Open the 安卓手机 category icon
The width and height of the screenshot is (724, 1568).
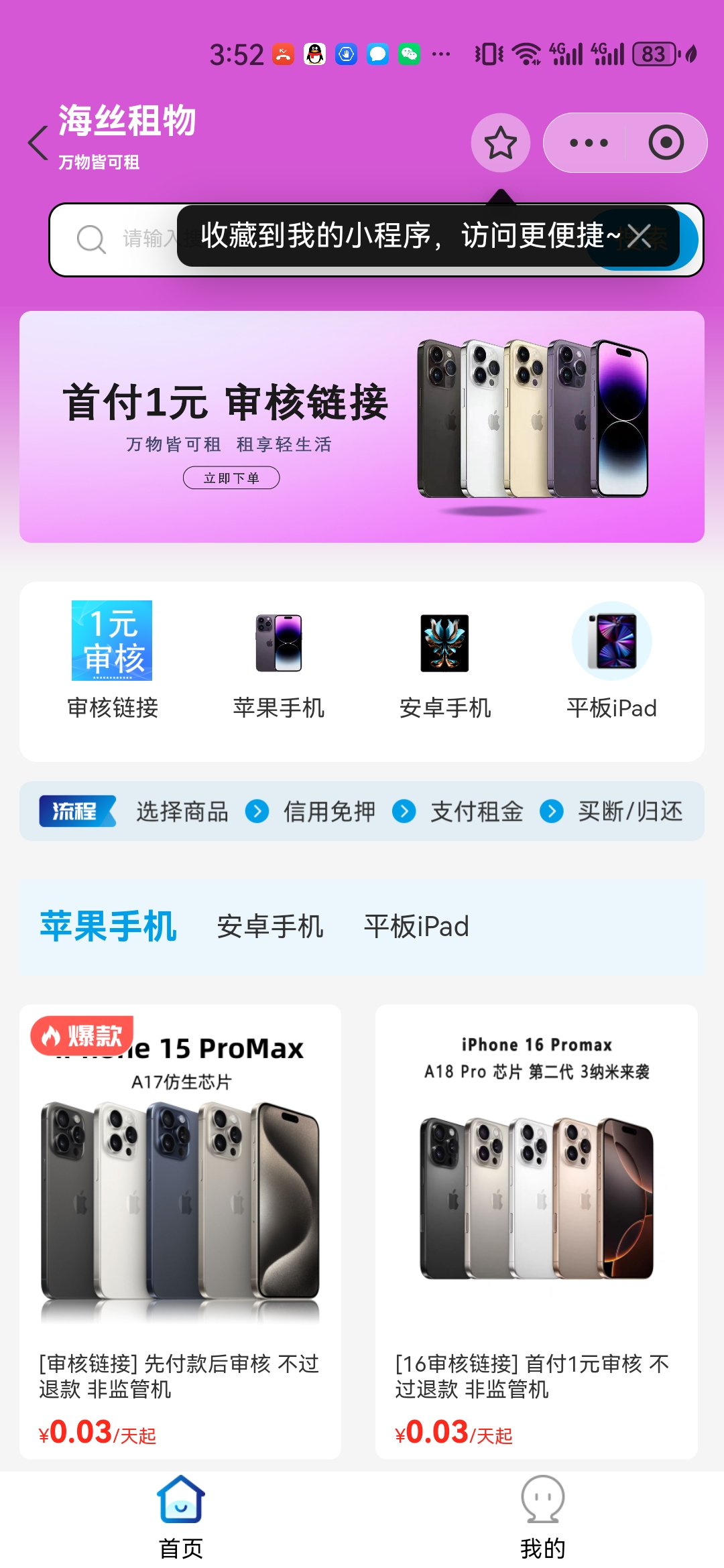click(444, 660)
